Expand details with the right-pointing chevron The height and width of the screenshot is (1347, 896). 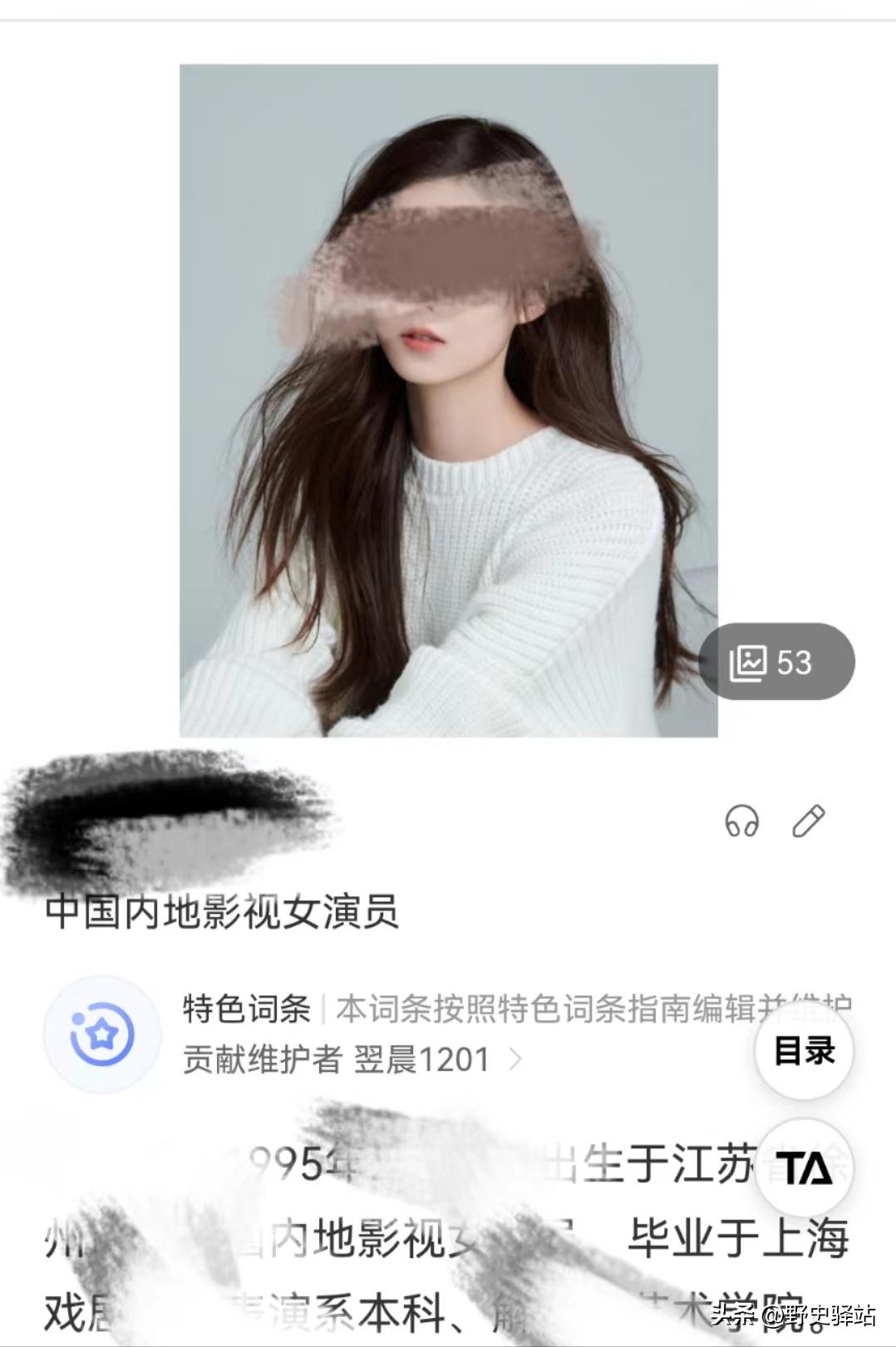(517, 1058)
